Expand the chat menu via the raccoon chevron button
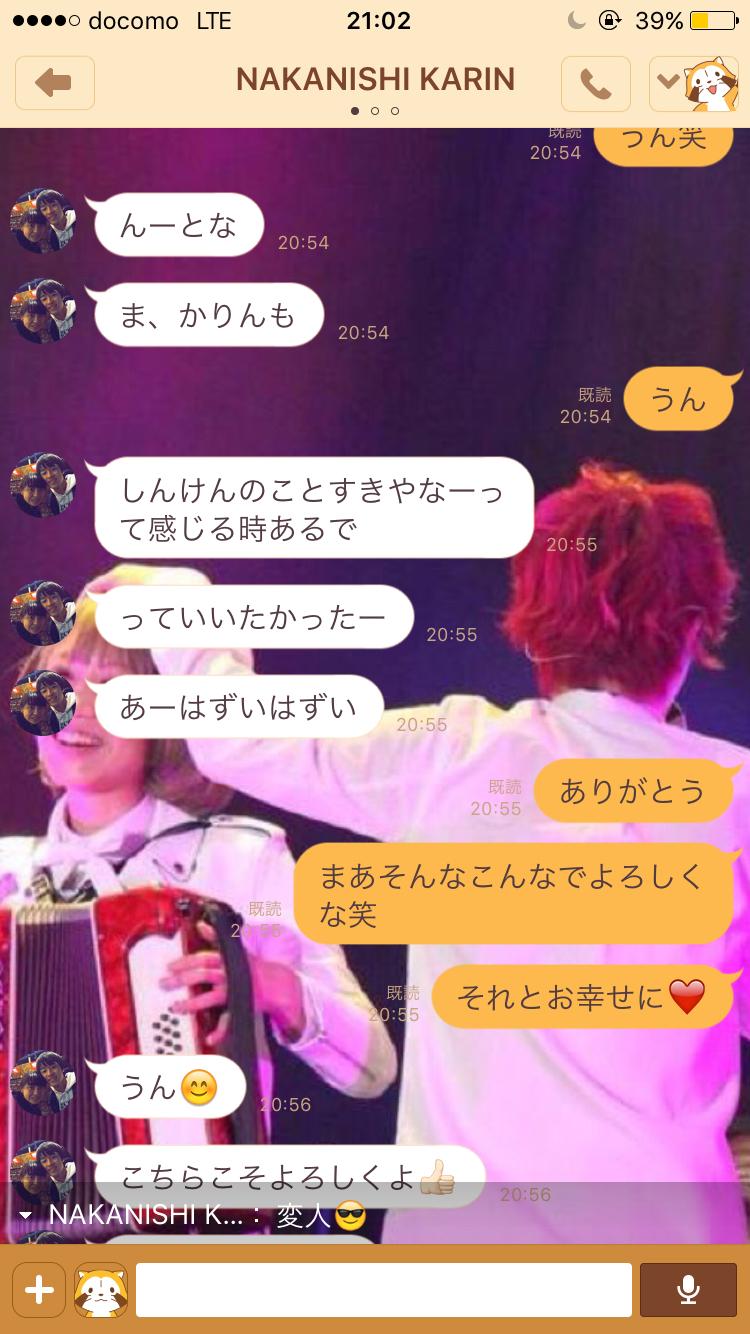Viewport: 750px width, 1334px height. coord(690,83)
